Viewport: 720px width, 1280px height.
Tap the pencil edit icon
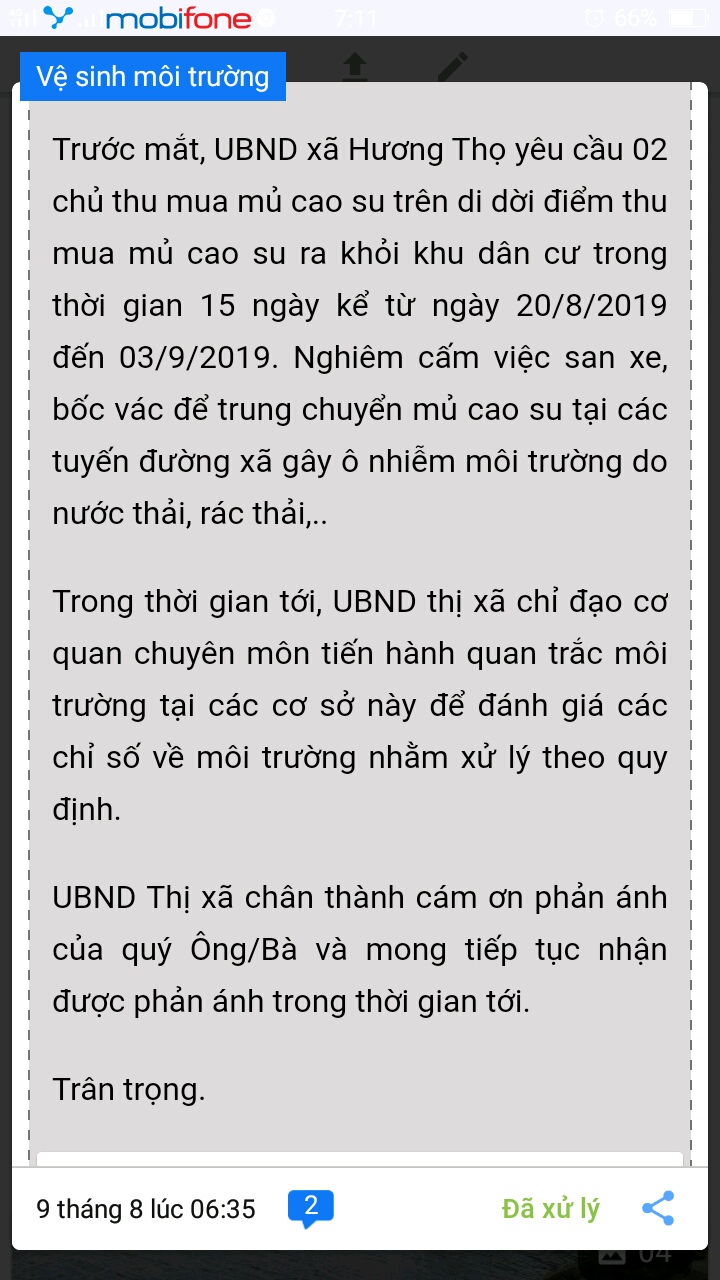[x=452, y=66]
